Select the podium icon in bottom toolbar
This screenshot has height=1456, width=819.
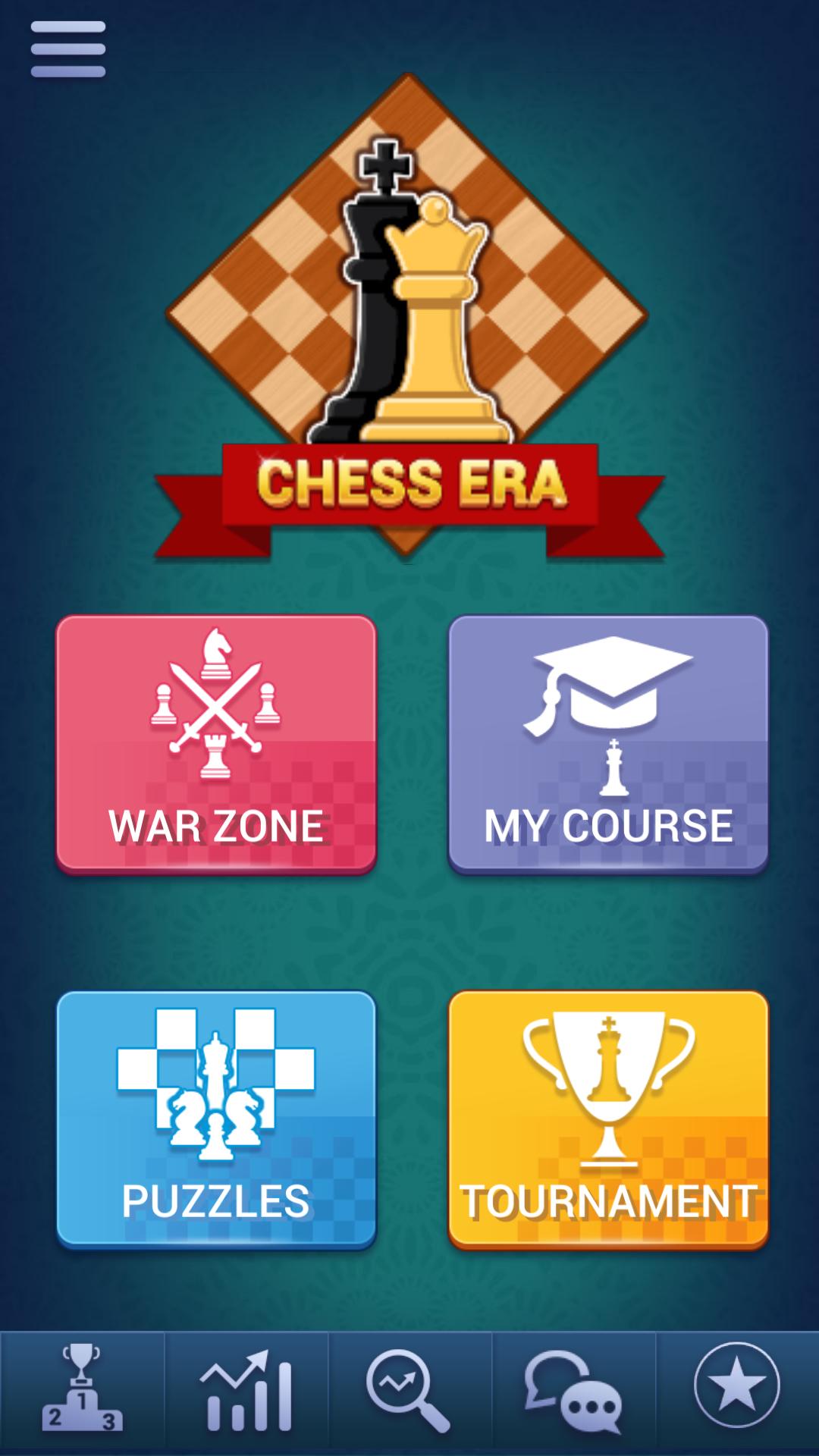coord(82,1395)
